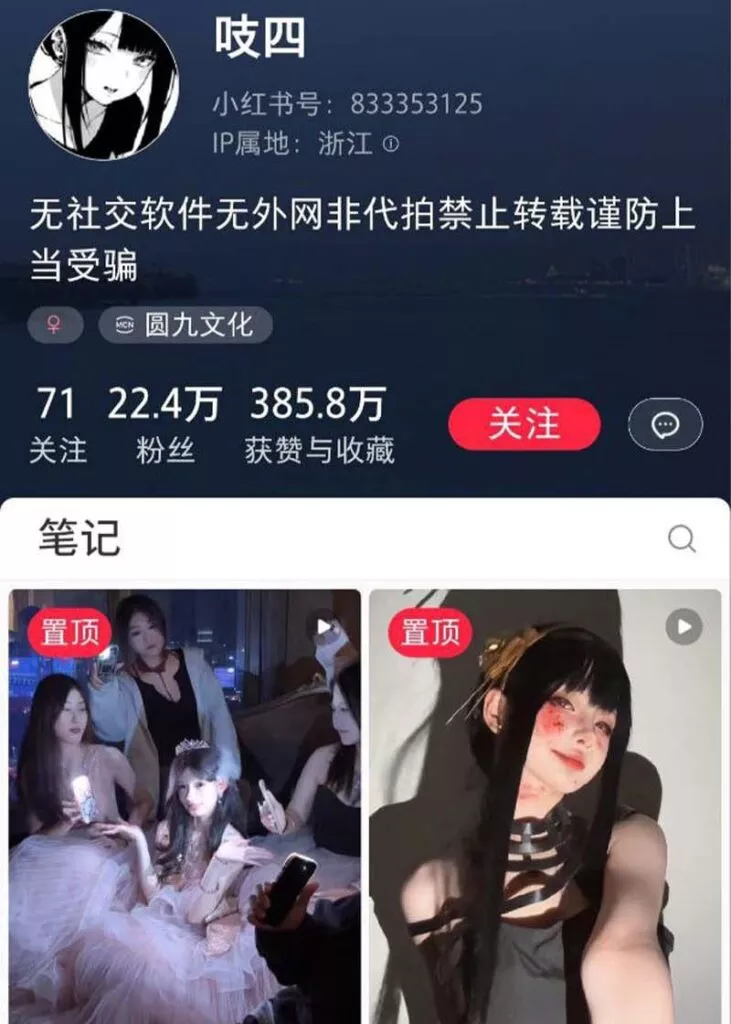
Task: Follow this user with the 关注 button
Action: tap(523, 424)
